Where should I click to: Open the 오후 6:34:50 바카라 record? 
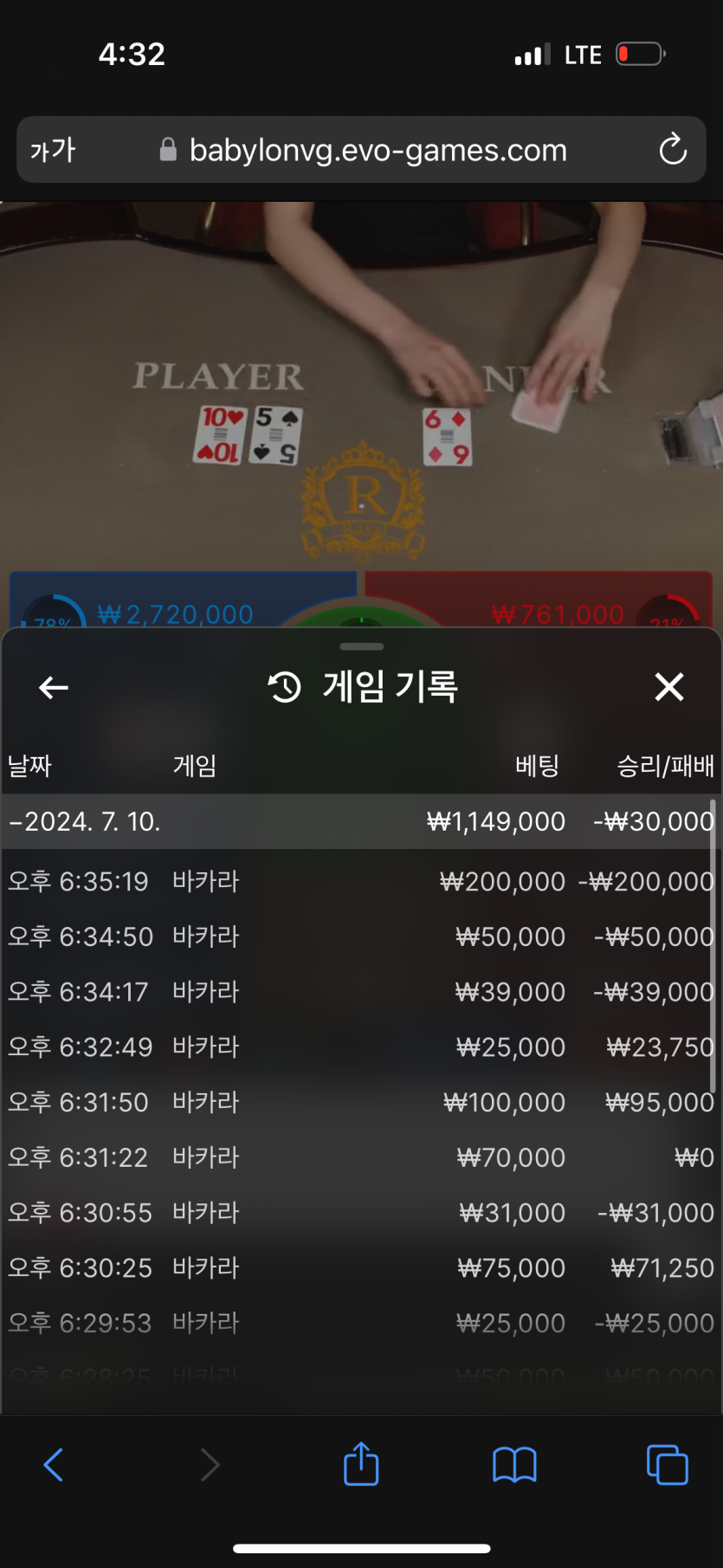click(x=360, y=937)
